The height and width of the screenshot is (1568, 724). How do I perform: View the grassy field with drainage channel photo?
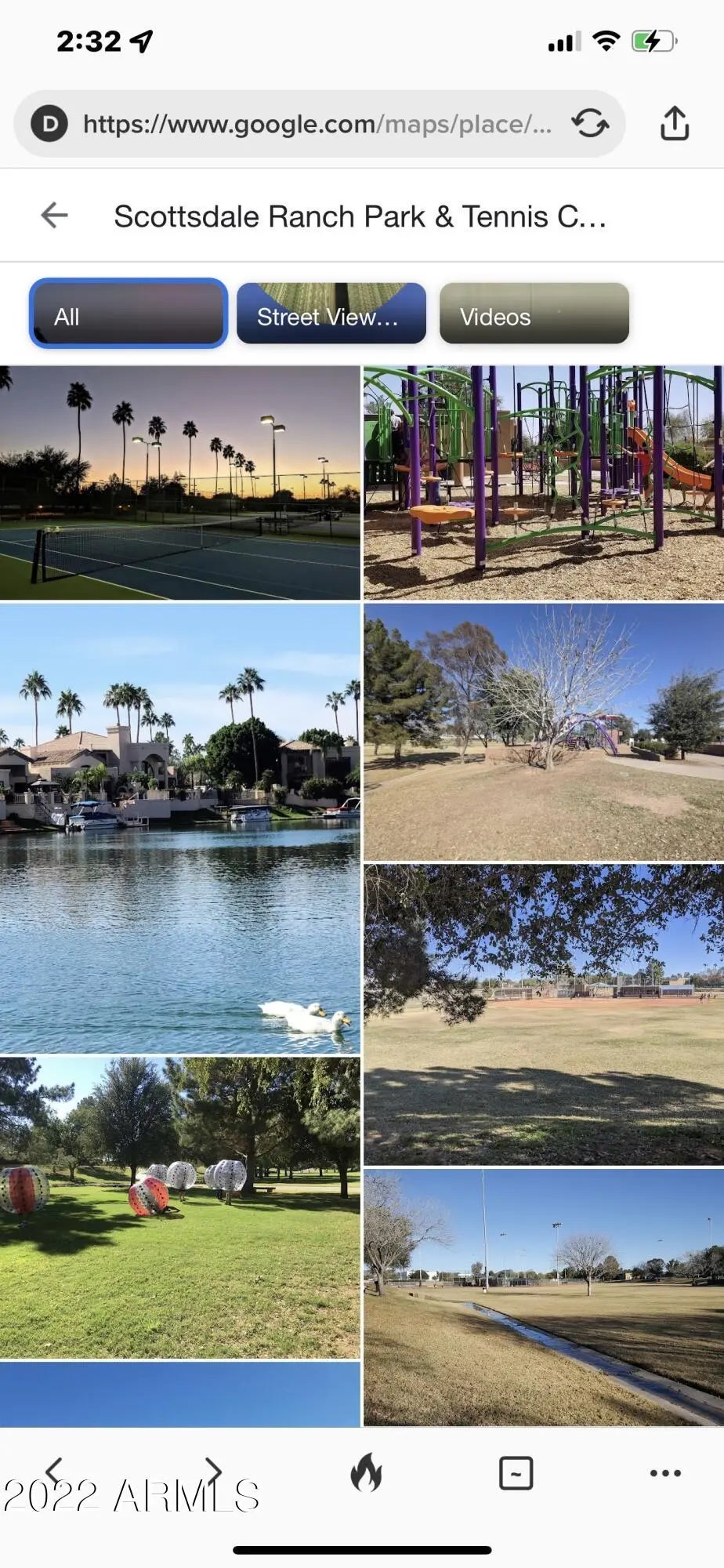[x=543, y=1297]
